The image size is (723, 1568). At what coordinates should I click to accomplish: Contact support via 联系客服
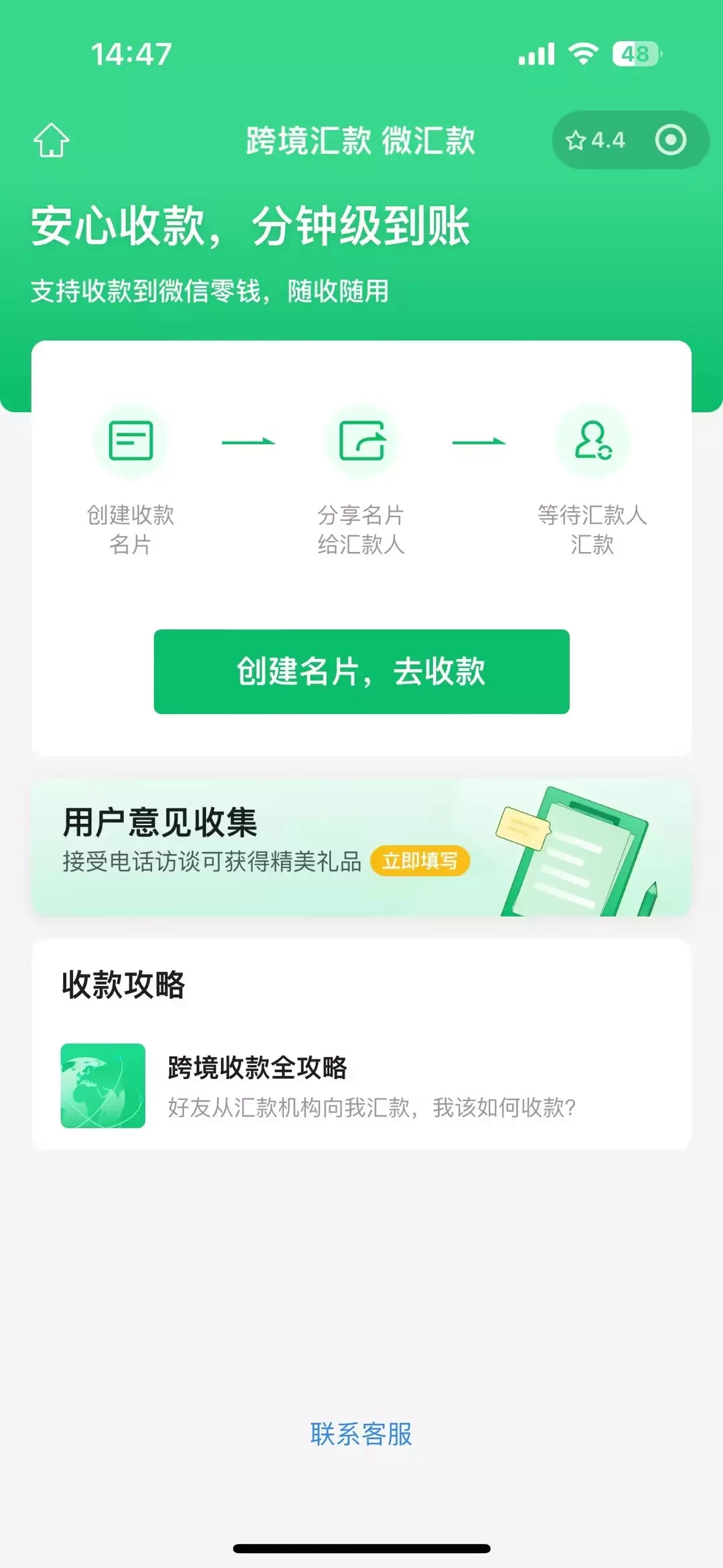pos(361,1434)
